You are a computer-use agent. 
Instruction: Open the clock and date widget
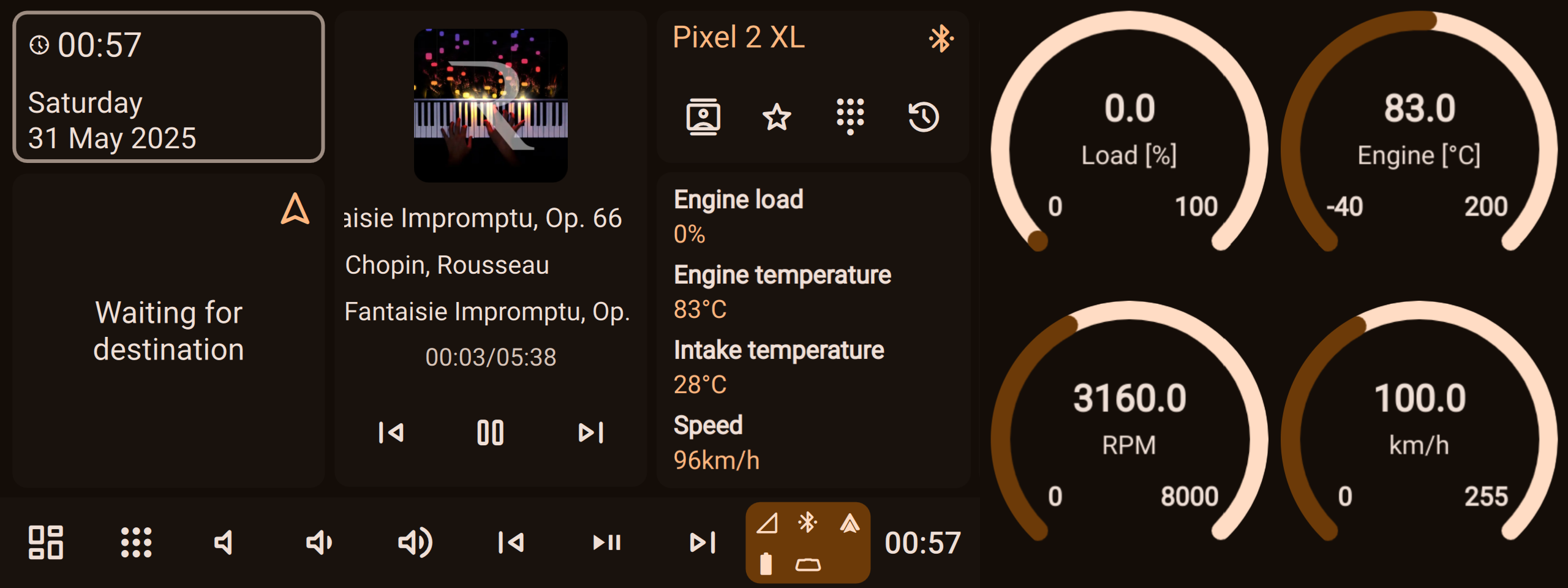pyautogui.click(x=168, y=87)
